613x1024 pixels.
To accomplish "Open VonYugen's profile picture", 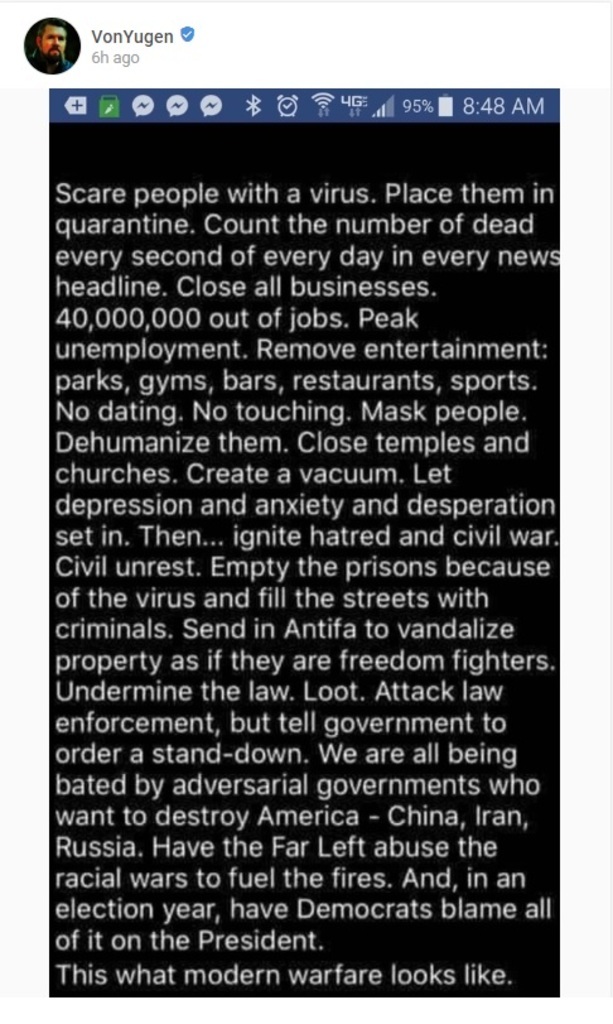I will tap(52, 46).
